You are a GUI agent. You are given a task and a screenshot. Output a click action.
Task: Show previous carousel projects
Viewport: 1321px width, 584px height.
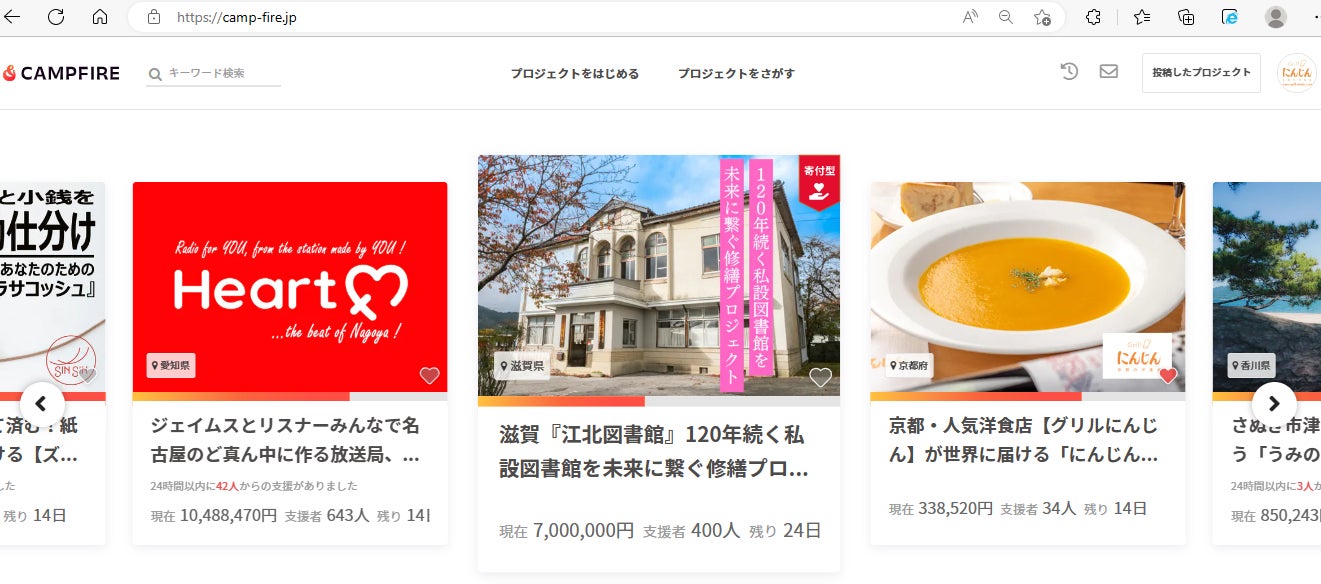coord(42,404)
